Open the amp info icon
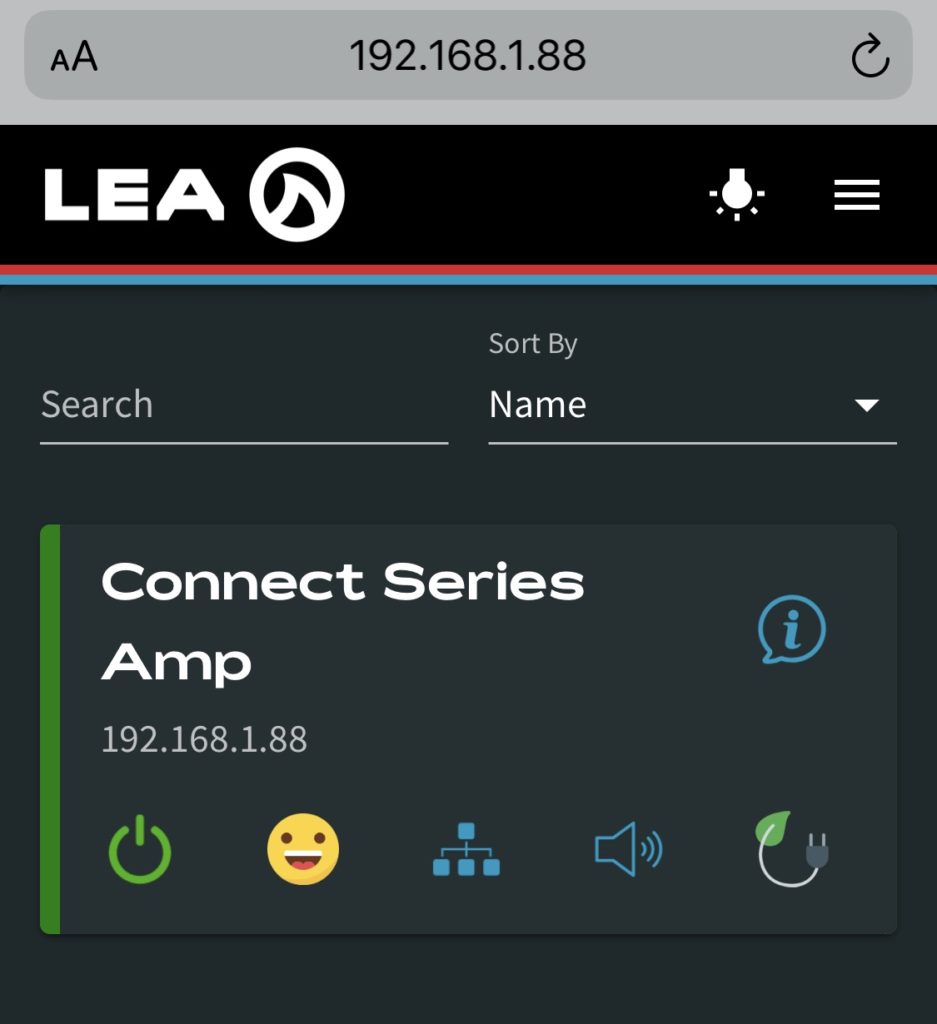This screenshot has height=1024, width=937. [791, 630]
